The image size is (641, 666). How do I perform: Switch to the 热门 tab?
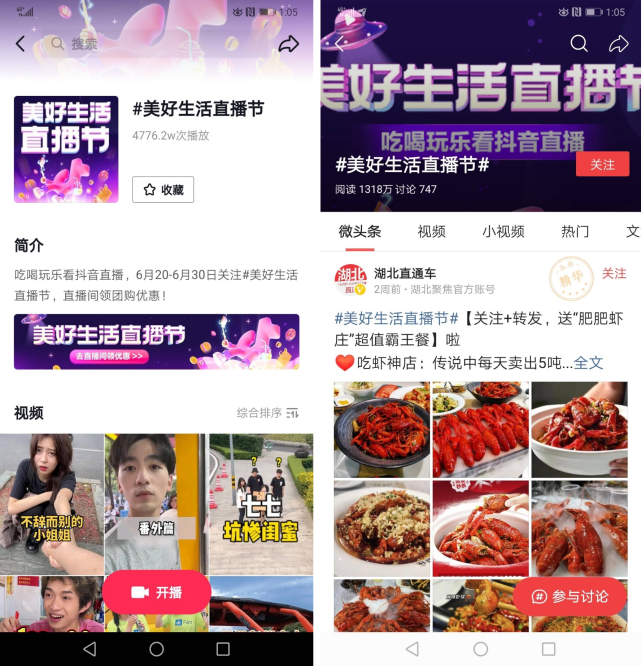575,231
